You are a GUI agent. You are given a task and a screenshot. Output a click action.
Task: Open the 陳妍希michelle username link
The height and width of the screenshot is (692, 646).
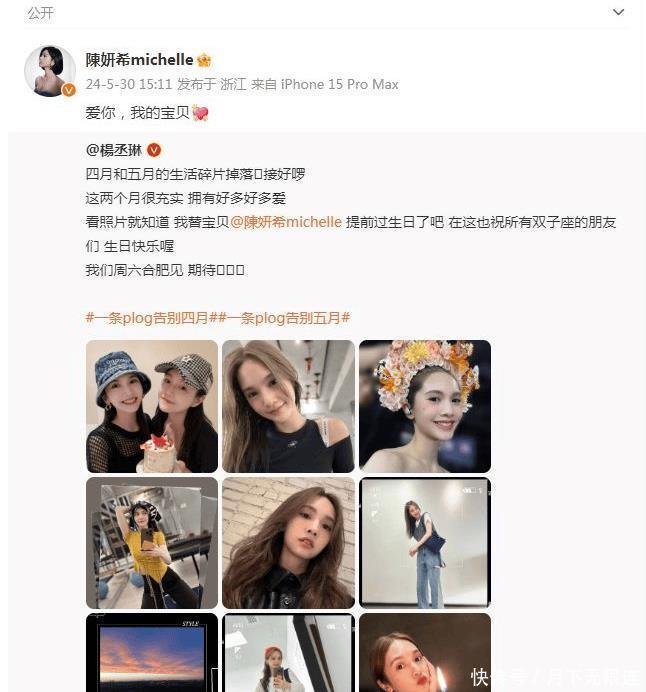pyautogui.click(x=139, y=60)
